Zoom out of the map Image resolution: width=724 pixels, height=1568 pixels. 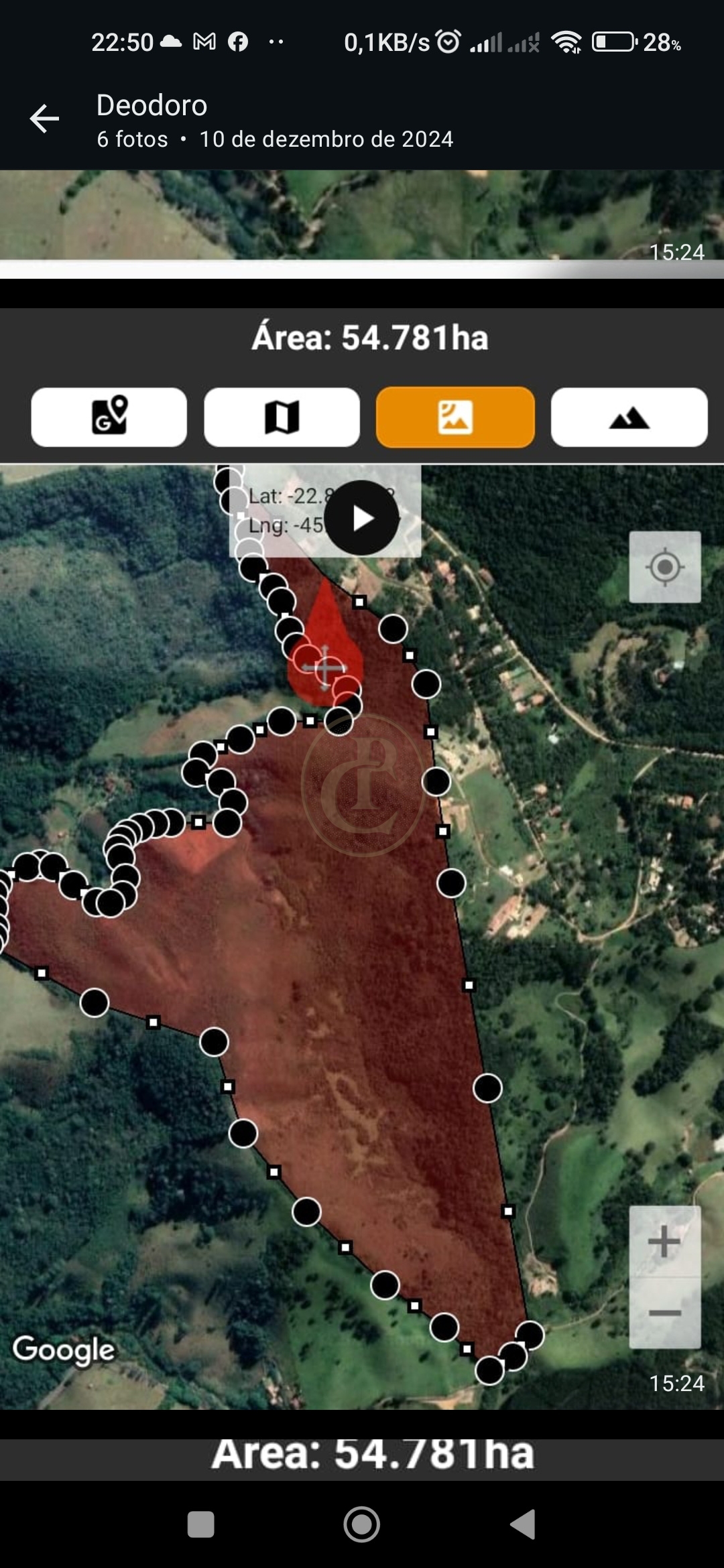tap(664, 1312)
